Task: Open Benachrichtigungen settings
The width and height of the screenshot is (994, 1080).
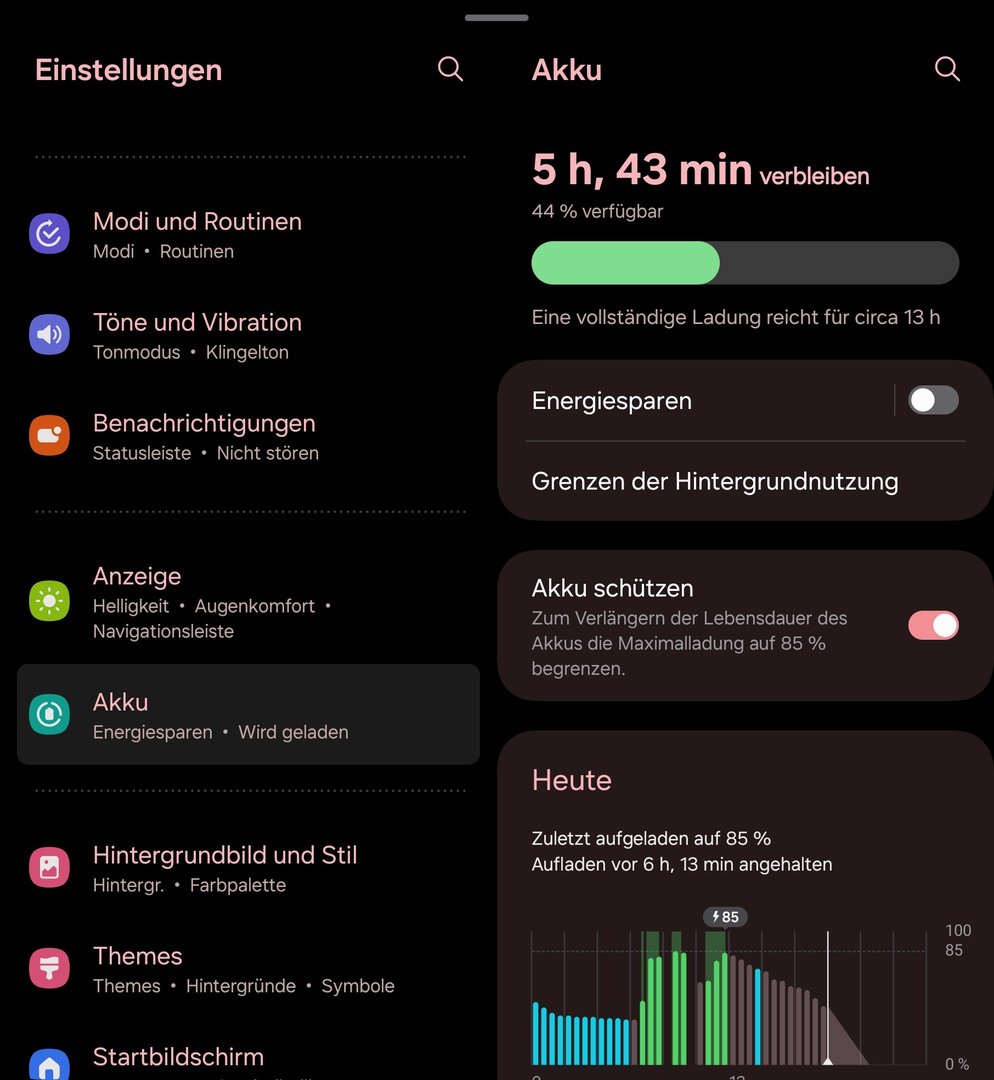Action: (x=204, y=437)
